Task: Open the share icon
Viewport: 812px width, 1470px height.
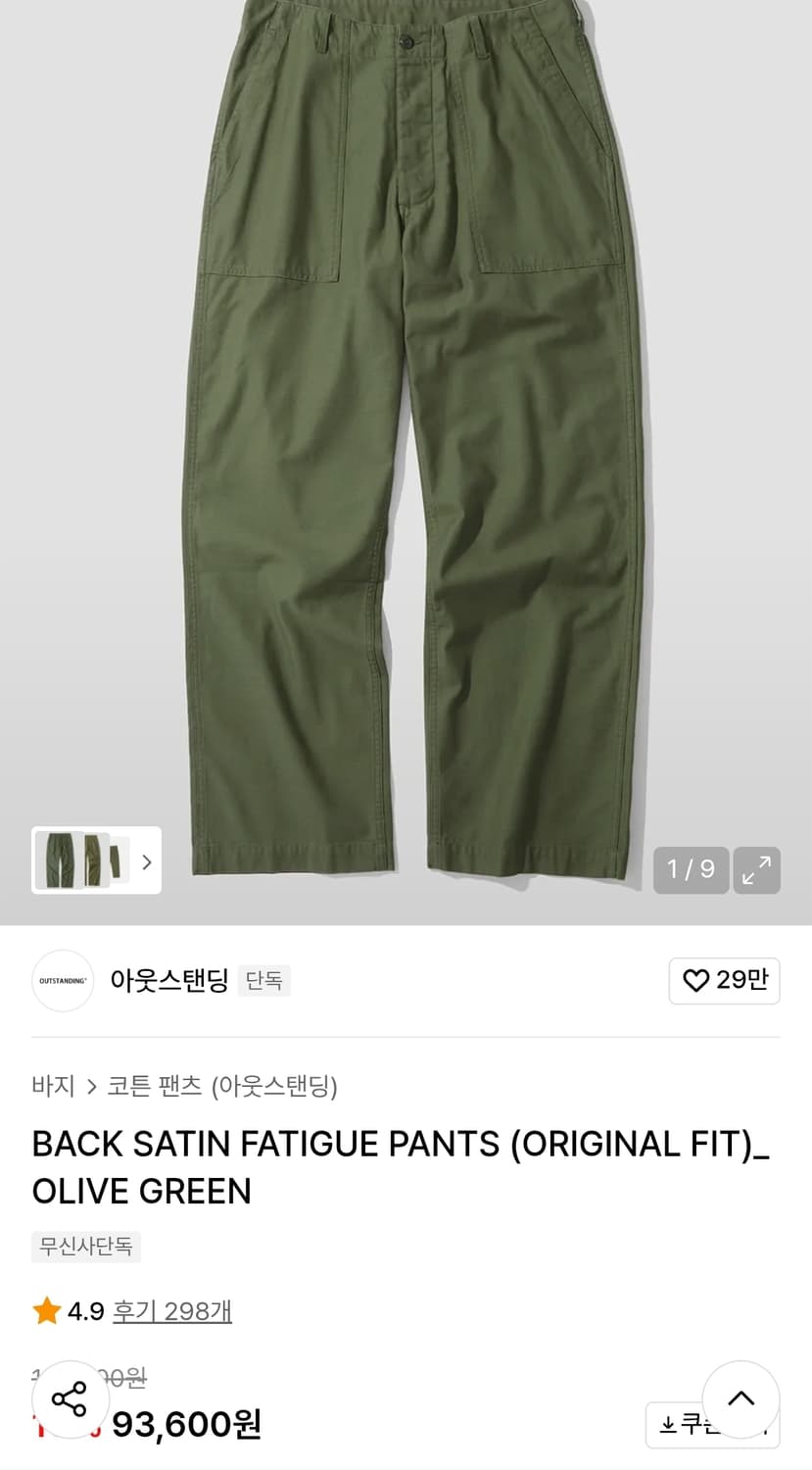Action: click(67, 1399)
